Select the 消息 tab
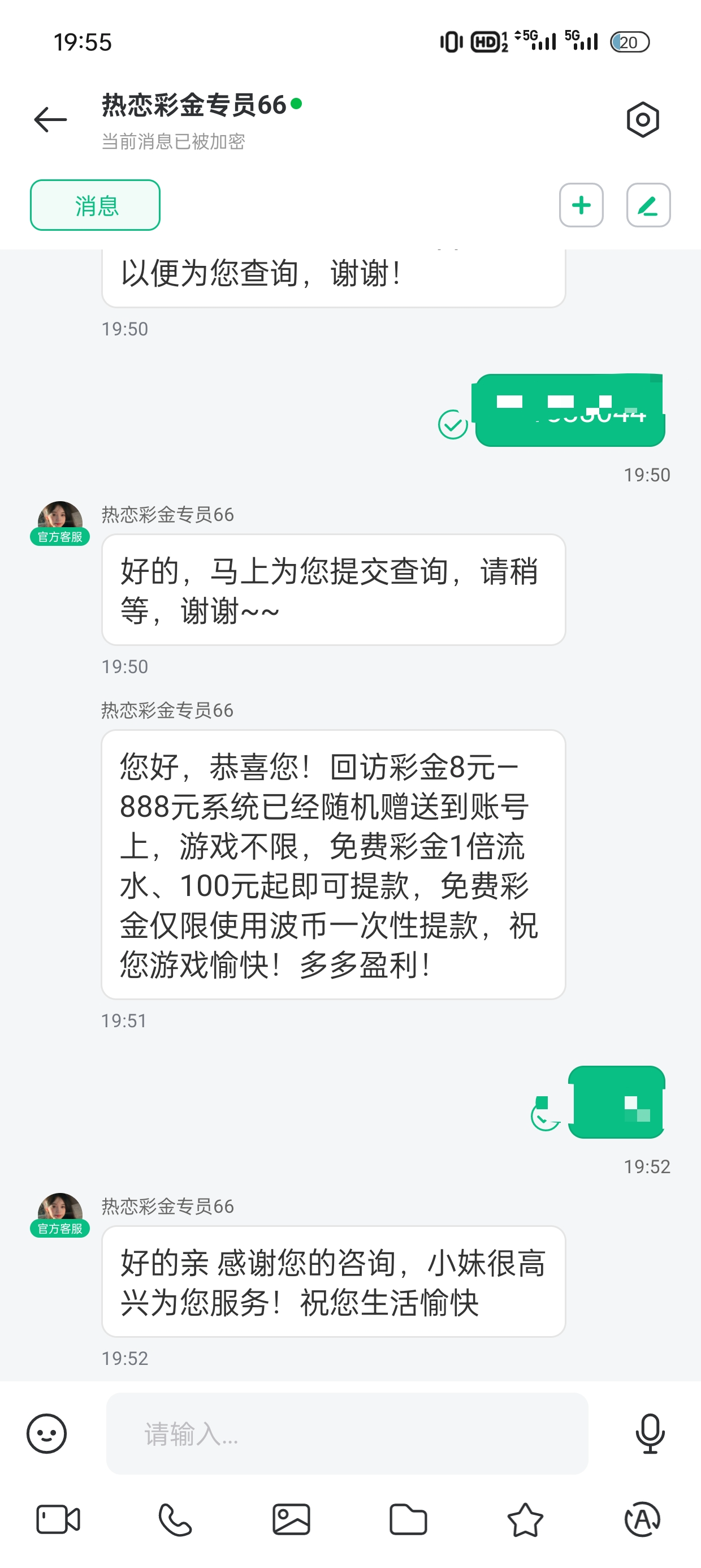701x1568 pixels. coord(96,206)
